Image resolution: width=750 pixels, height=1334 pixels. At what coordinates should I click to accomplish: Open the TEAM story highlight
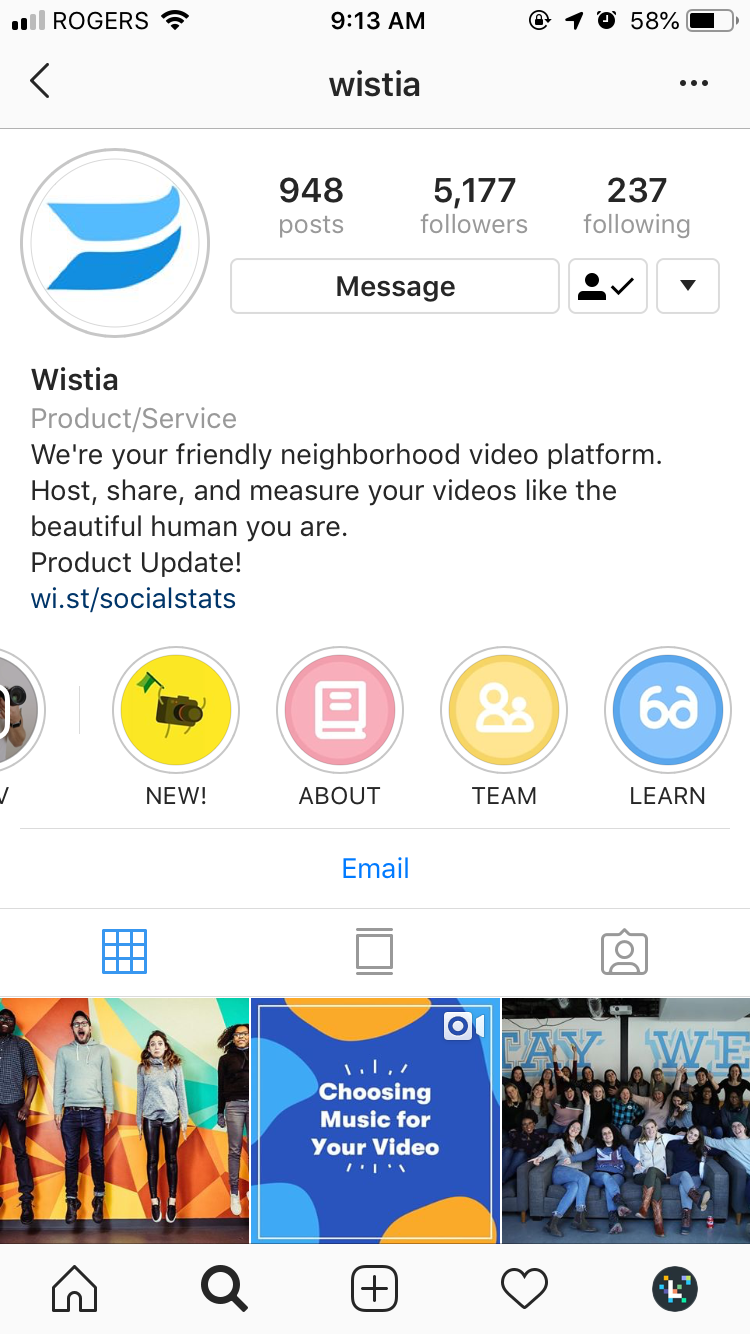click(x=504, y=711)
